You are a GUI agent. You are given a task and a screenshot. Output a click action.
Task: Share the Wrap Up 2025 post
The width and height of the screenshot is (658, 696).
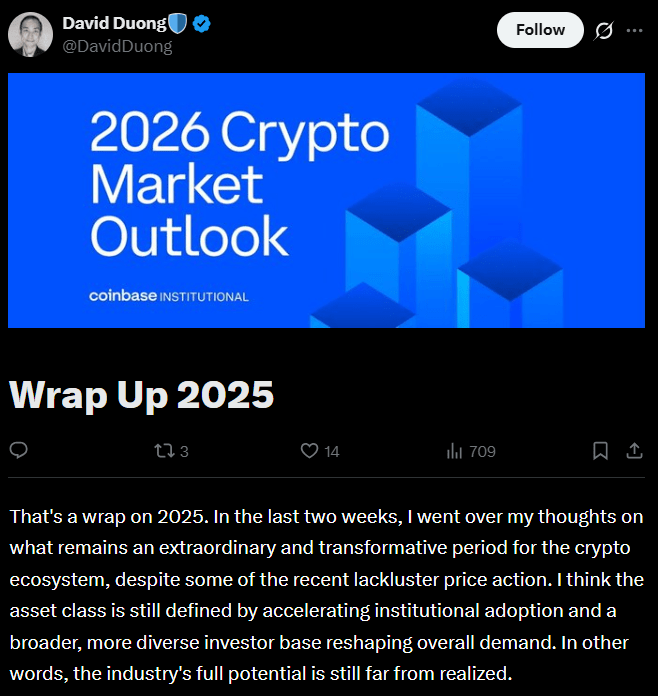tap(634, 451)
